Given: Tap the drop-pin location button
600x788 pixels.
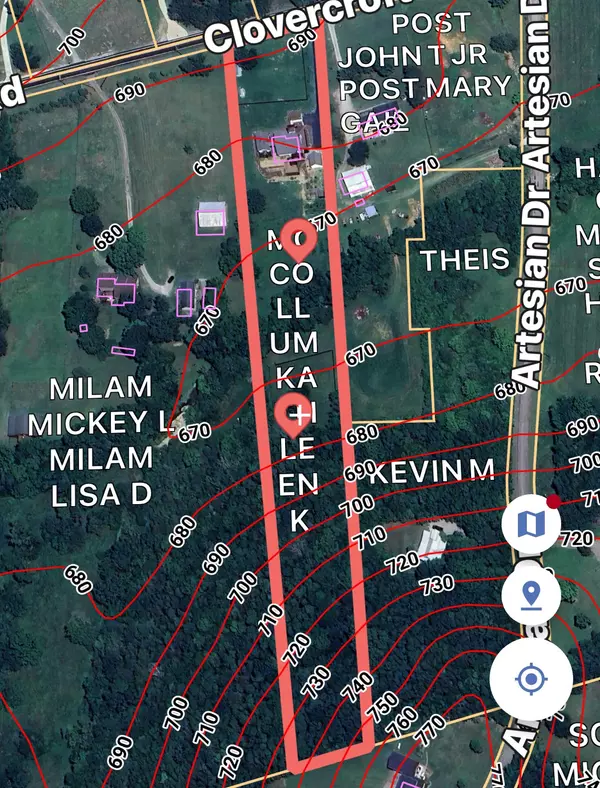Looking at the screenshot, I should pyautogui.click(x=530, y=597).
